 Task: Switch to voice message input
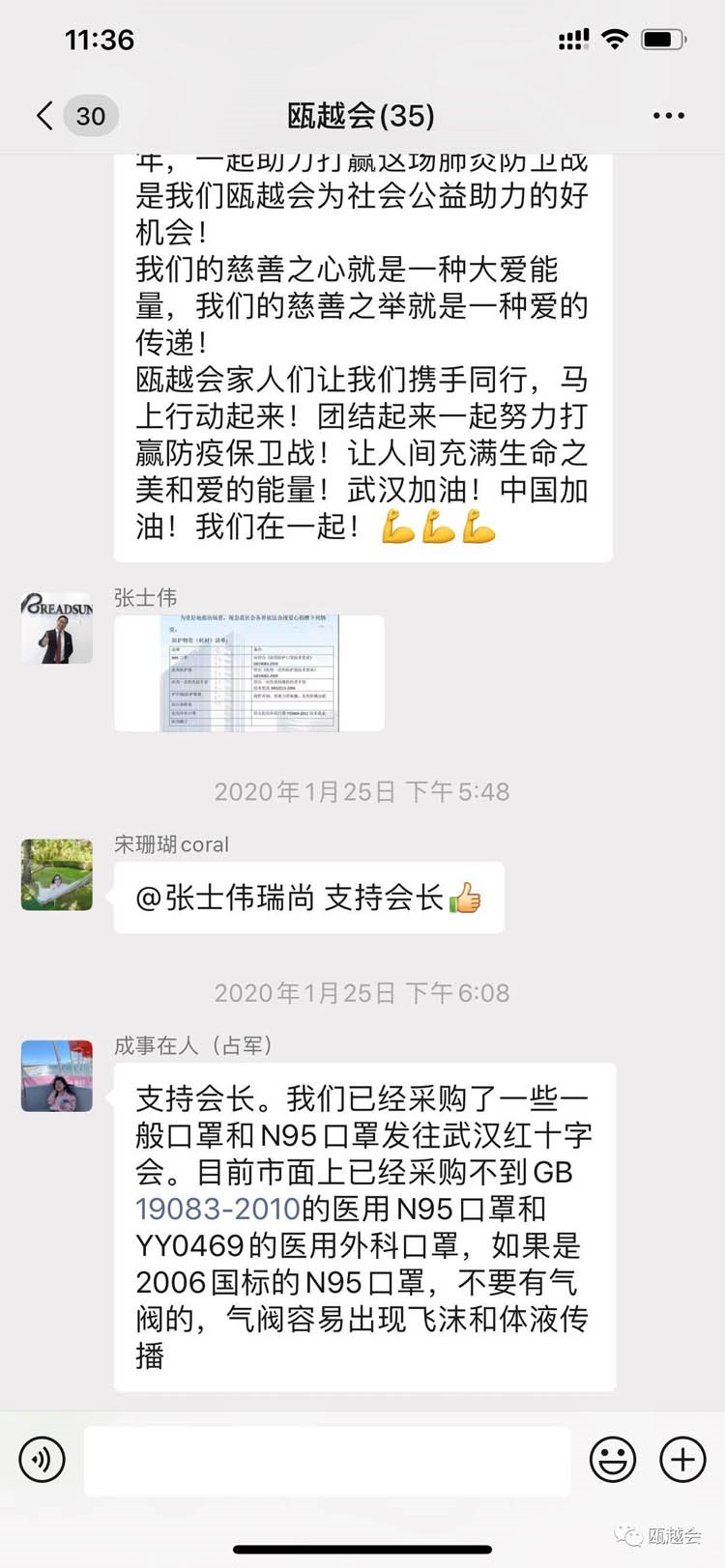[x=42, y=1458]
